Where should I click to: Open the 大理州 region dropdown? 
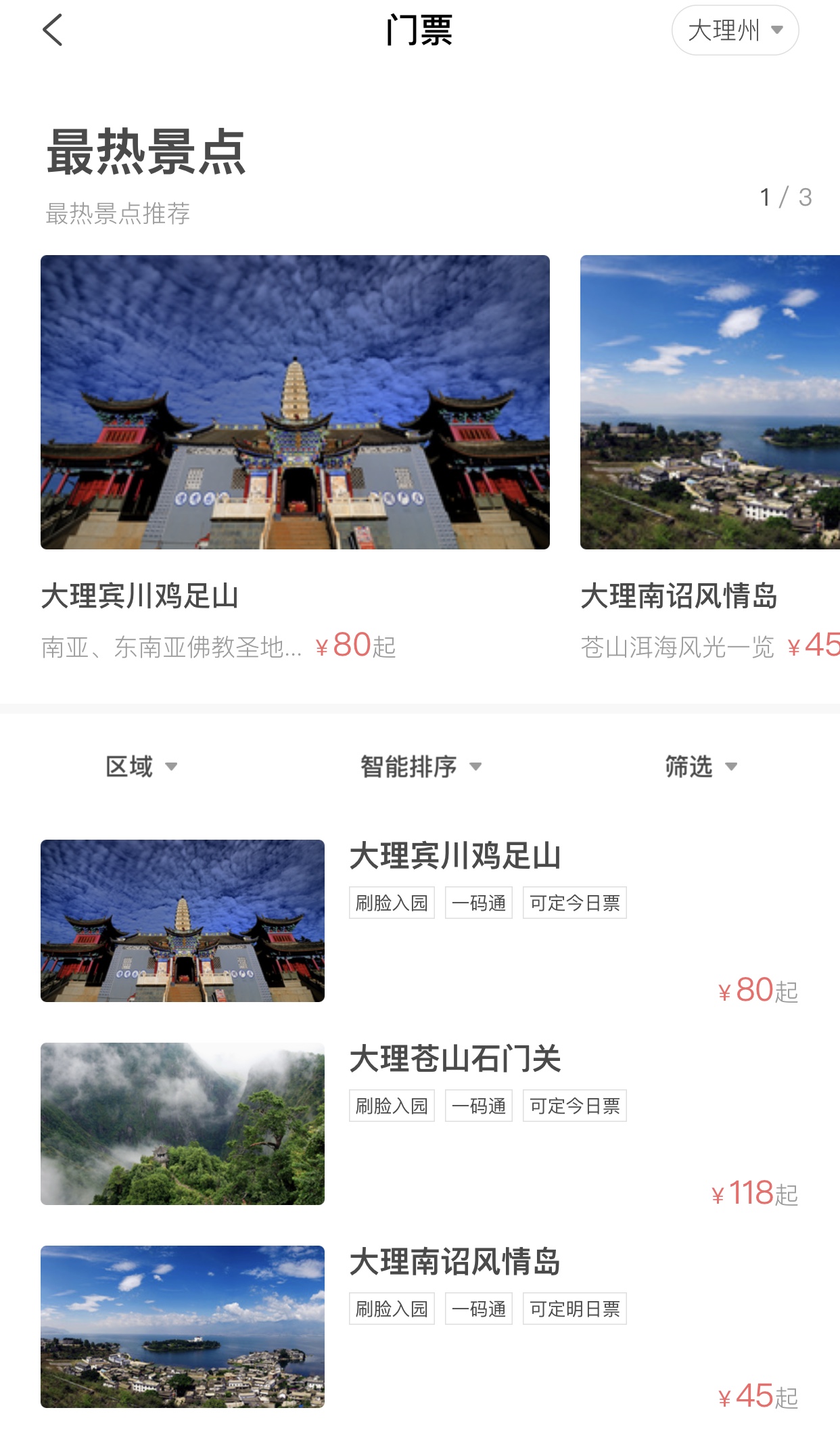pyautogui.click(x=734, y=30)
